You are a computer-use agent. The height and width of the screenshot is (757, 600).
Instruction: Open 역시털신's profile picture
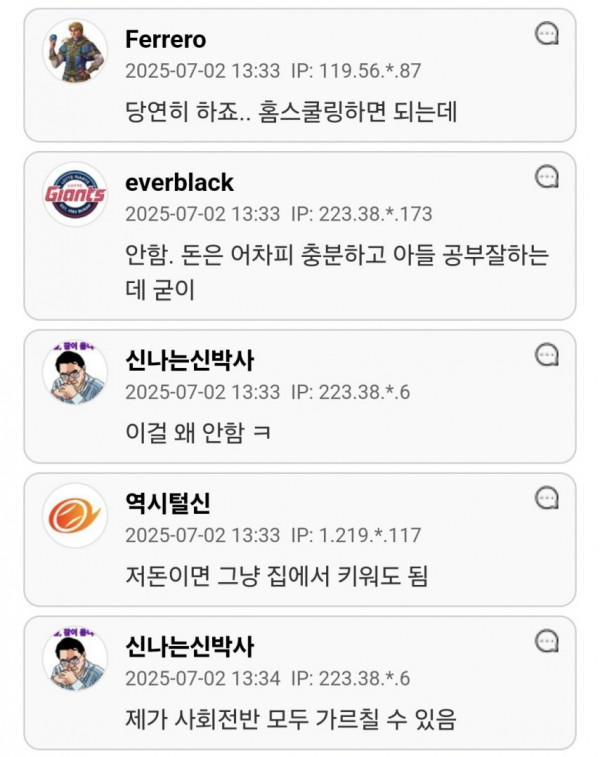tap(75, 515)
